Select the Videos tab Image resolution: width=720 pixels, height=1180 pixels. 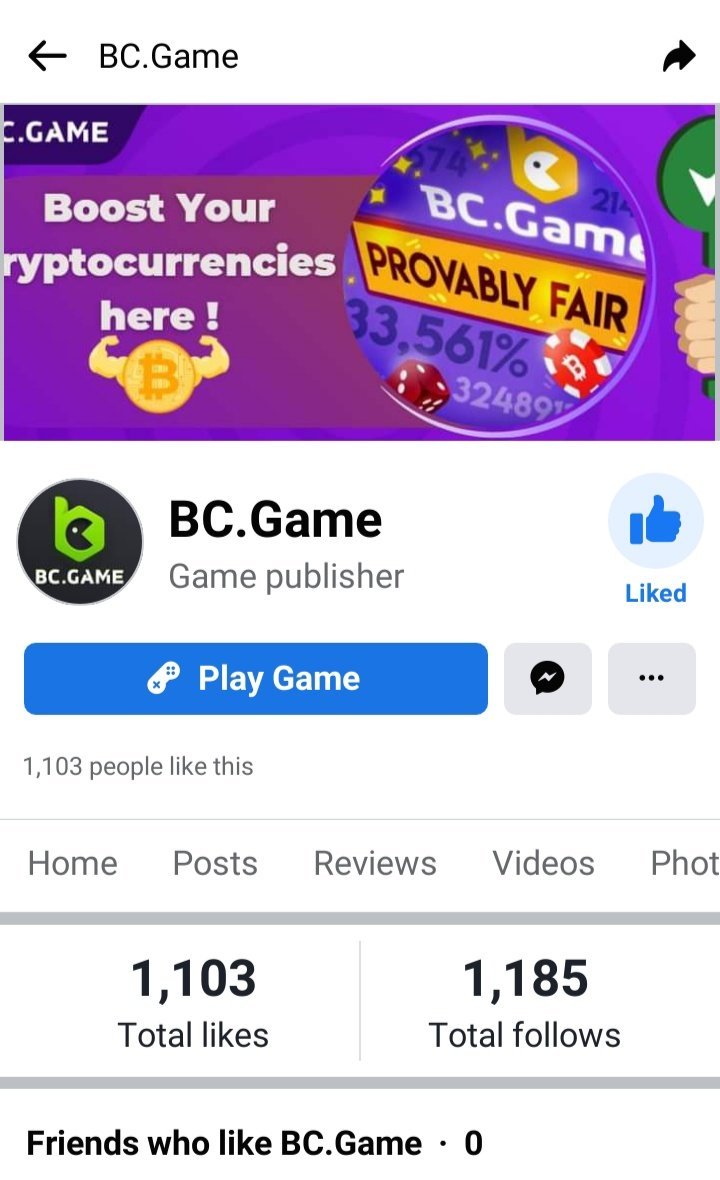[543, 863]
